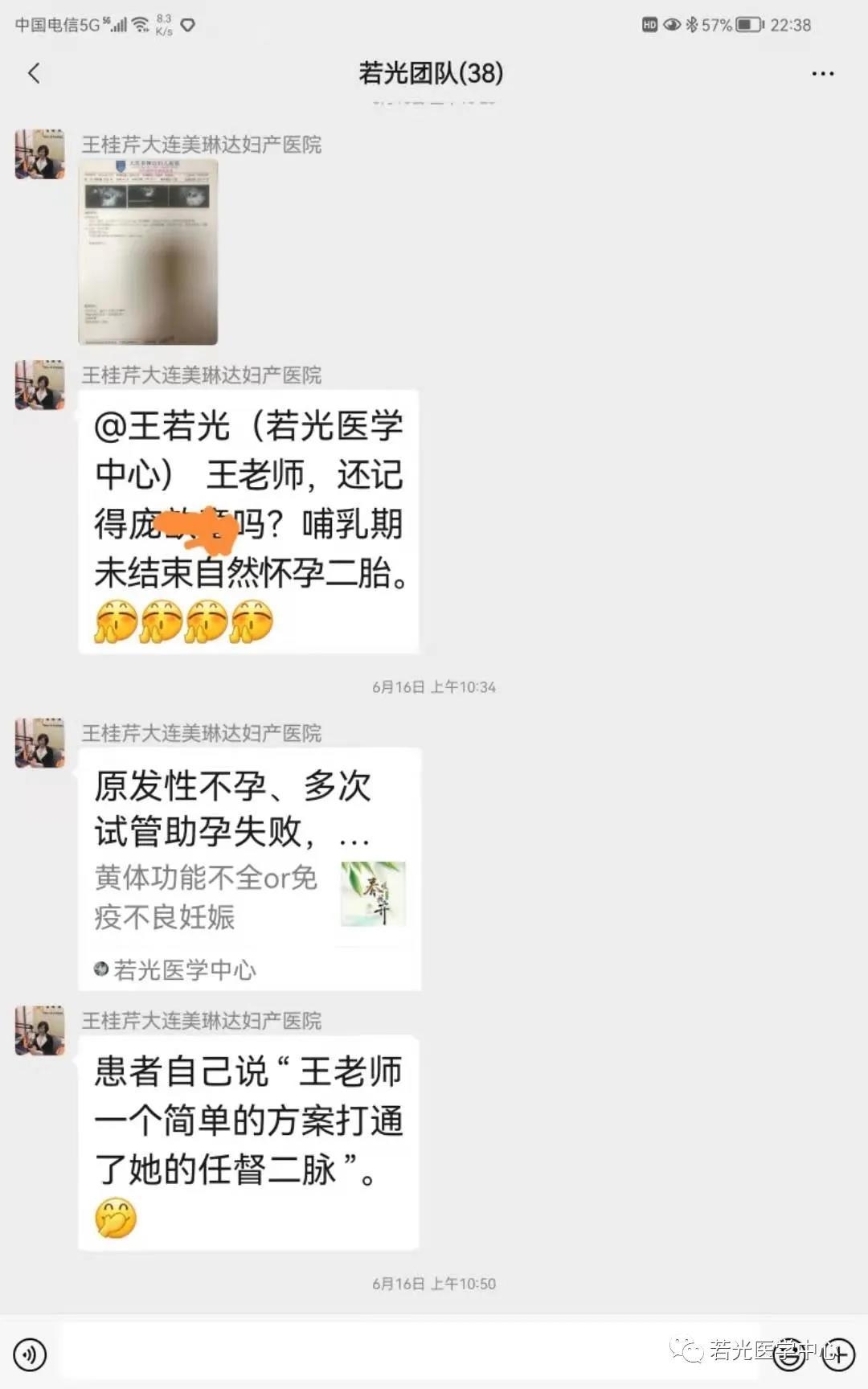View avatar of sender of image message
The width and height of the screenshot is (868, 1389).
39,154
